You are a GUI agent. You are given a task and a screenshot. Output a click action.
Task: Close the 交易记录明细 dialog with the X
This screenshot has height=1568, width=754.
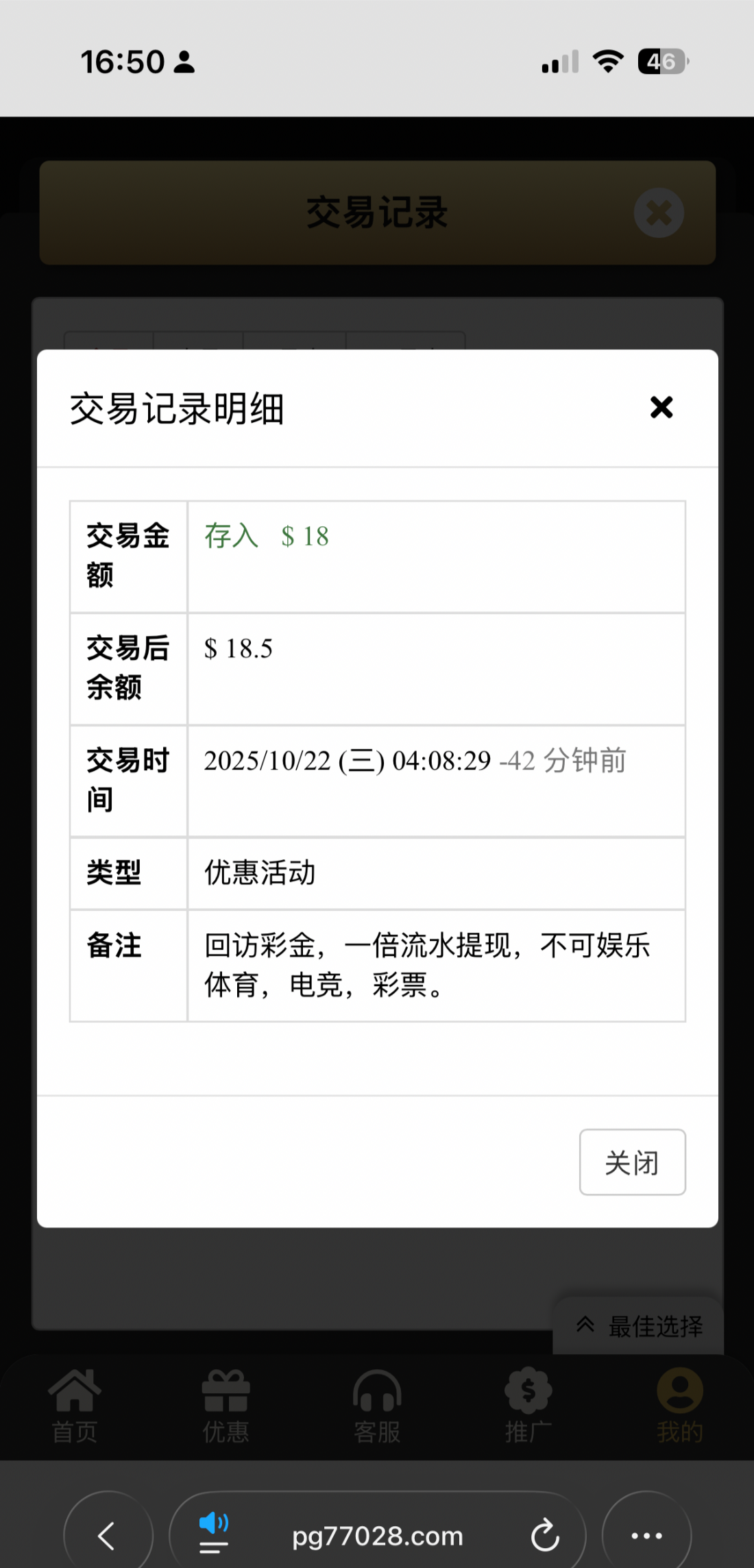[661, 408]
